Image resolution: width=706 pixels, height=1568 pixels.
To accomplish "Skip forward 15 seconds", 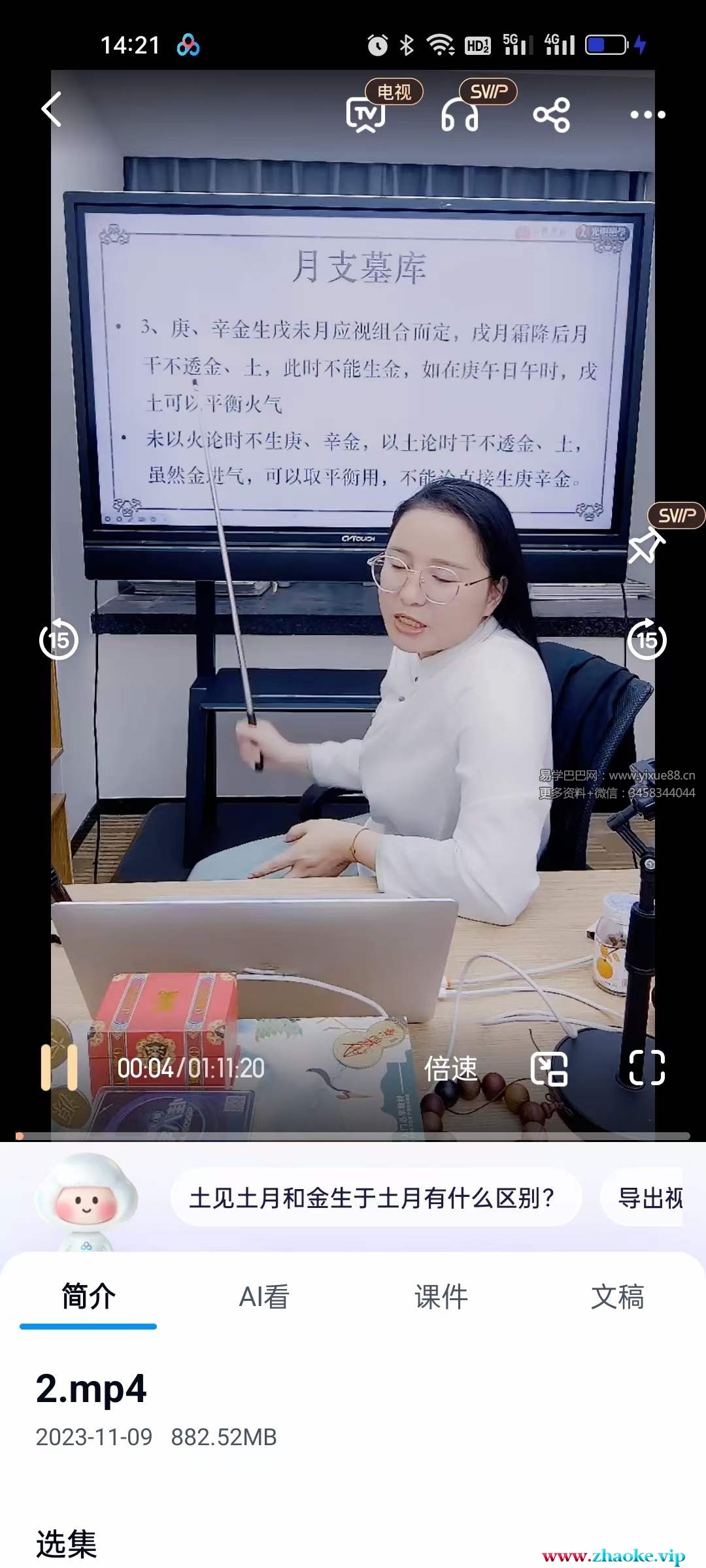I will coord(647,640).
